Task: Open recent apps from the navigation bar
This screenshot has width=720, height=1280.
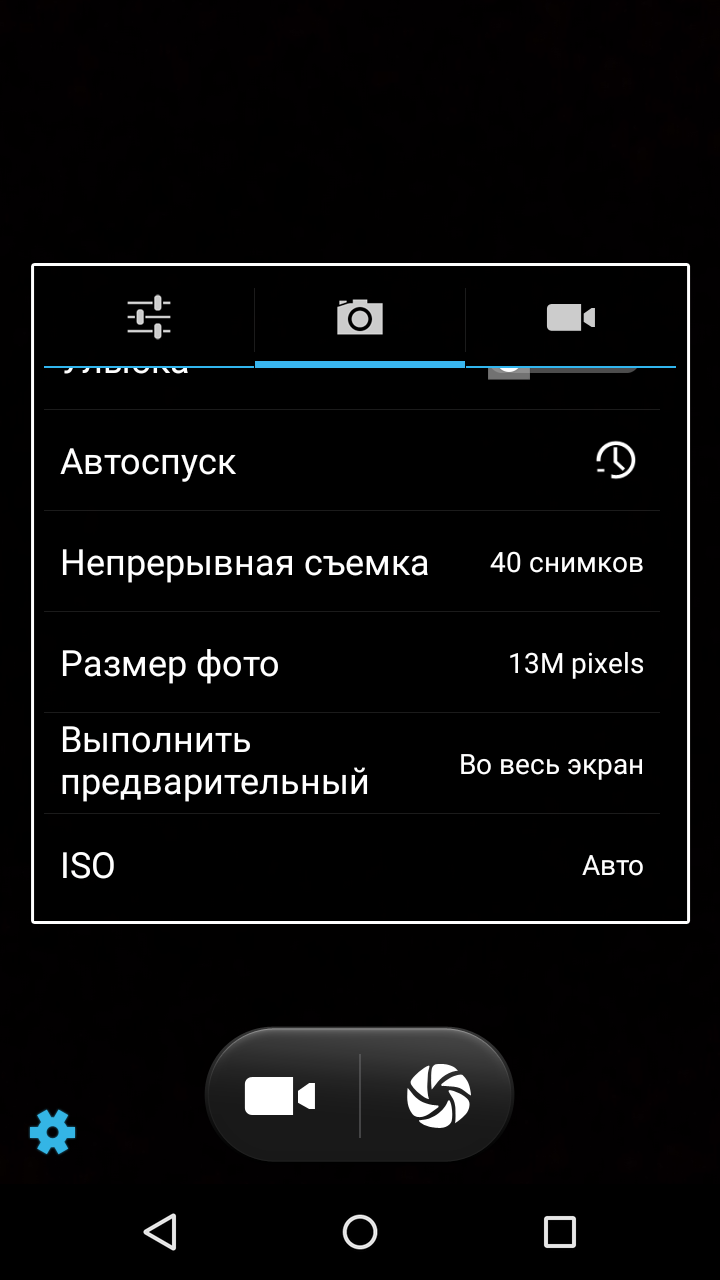Action: [559, 1232]
